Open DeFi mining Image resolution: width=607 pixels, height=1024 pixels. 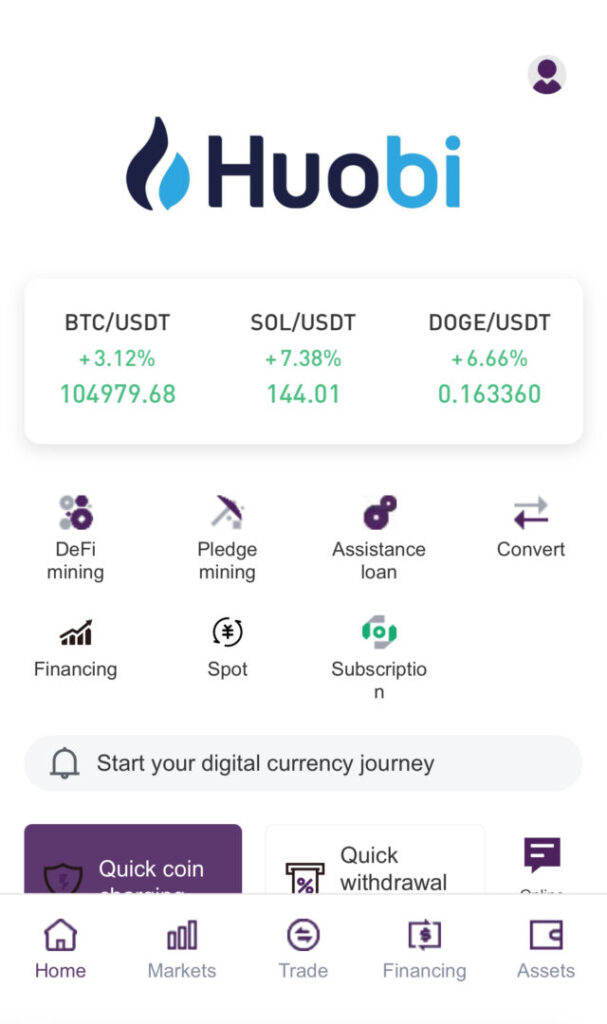point(76,539)
